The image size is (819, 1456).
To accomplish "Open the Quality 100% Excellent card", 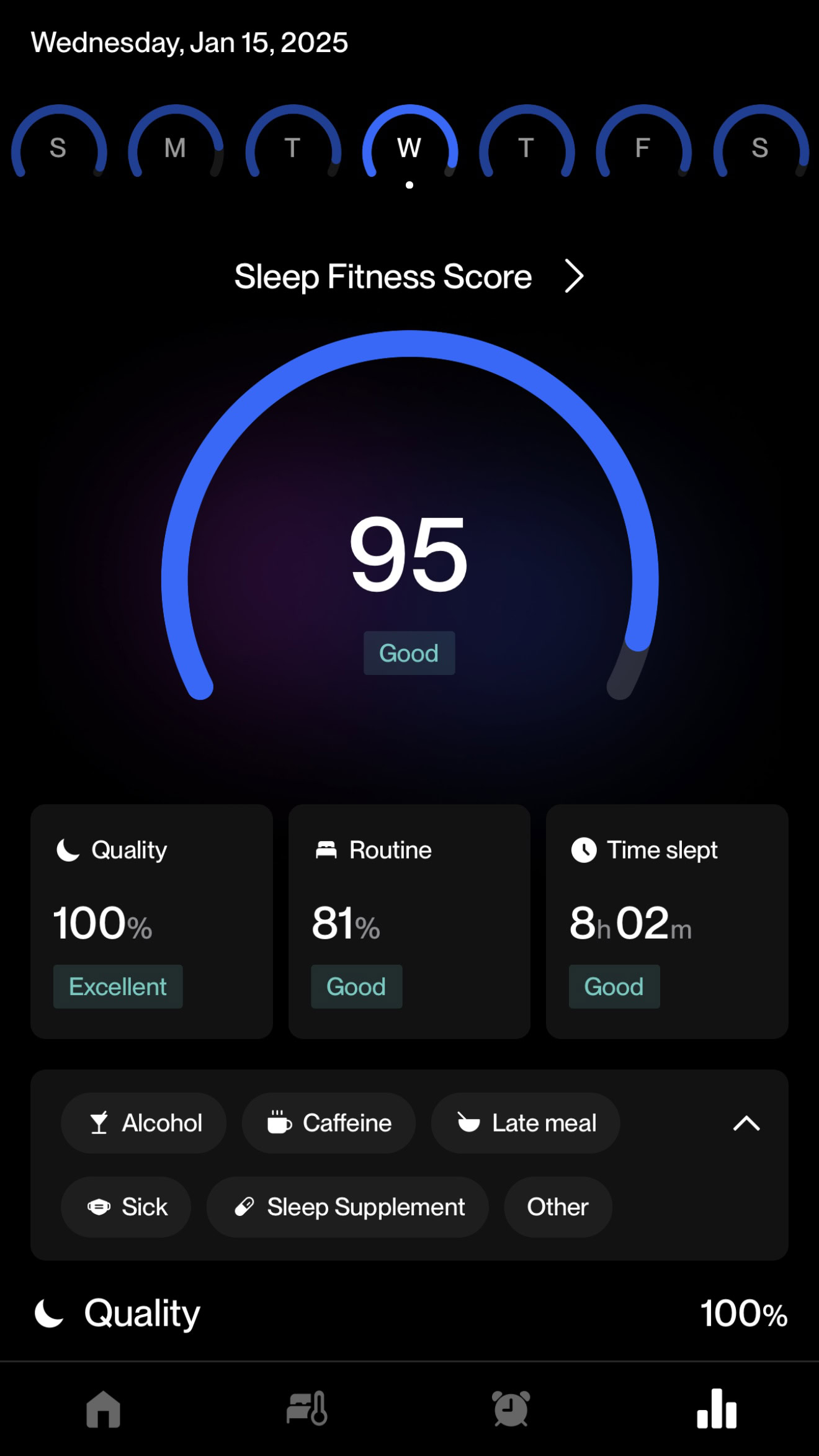I will [x=151, y=921].
